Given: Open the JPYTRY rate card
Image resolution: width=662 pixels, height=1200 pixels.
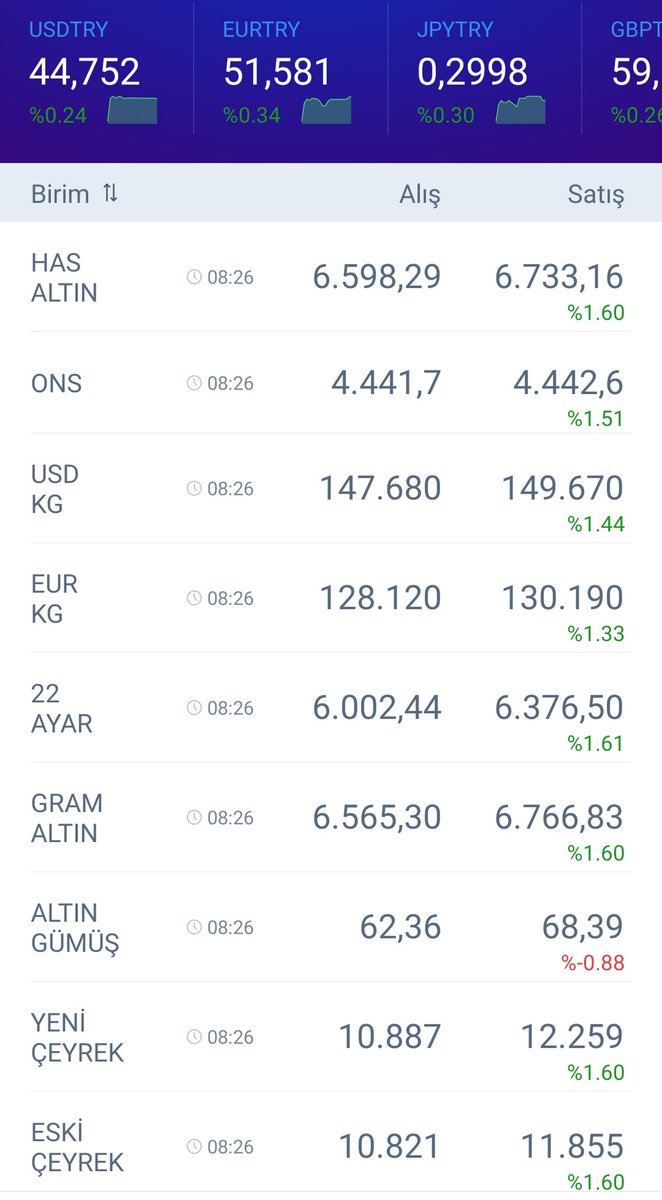Looking at the screenshot, I should [x=482, y=72].
